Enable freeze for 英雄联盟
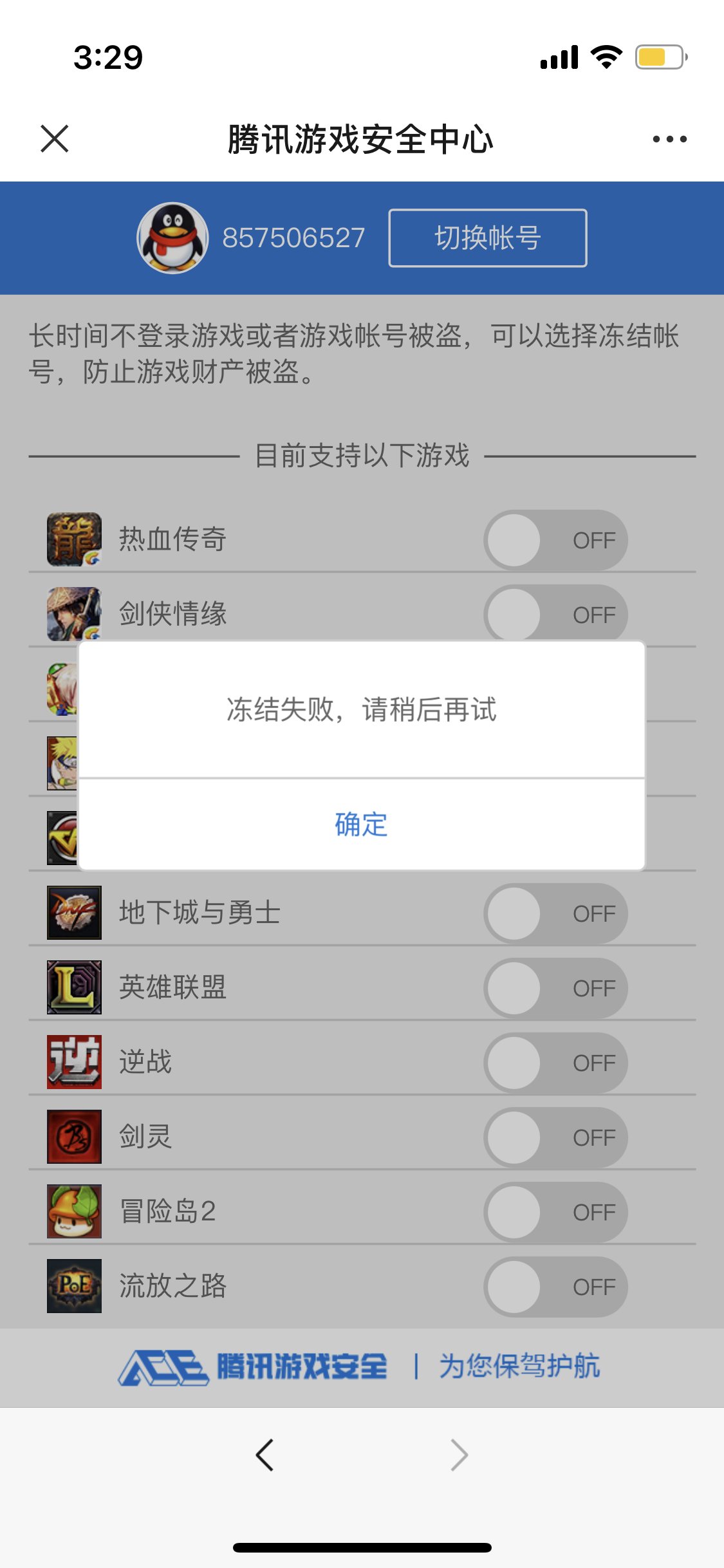This screenshot has height=1568, width=724. tap(555, 988)
